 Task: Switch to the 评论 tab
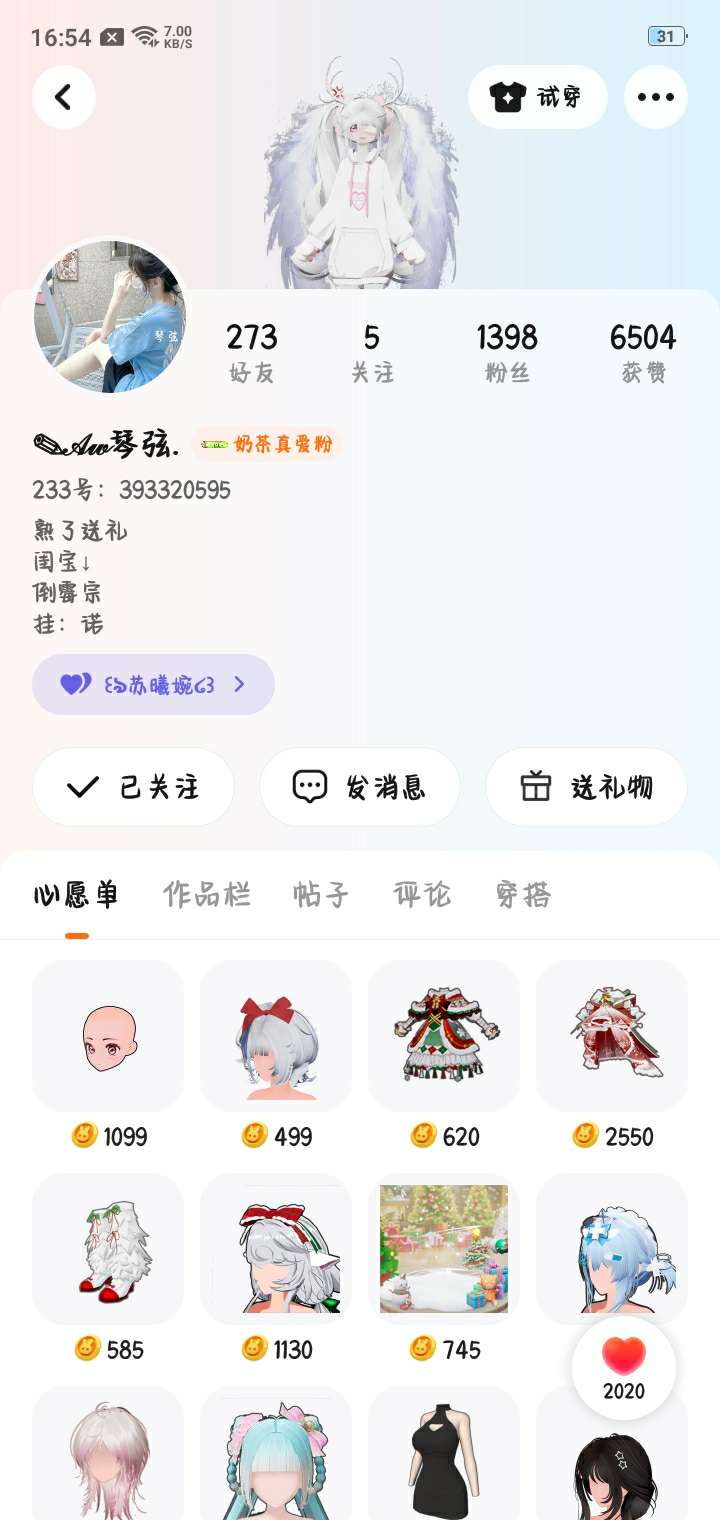(x=422, y=894)
